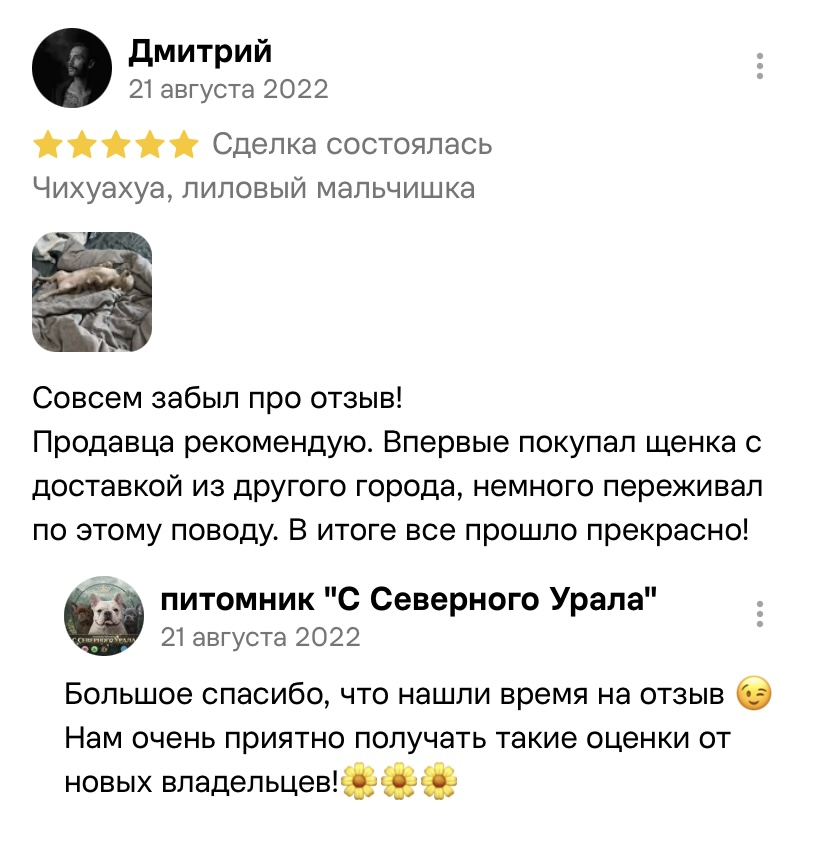Image resolution: width=828 pixels, height=858 pixels.
Task: Open the overflow menu on the питомник reply
Action: point(759,613)
